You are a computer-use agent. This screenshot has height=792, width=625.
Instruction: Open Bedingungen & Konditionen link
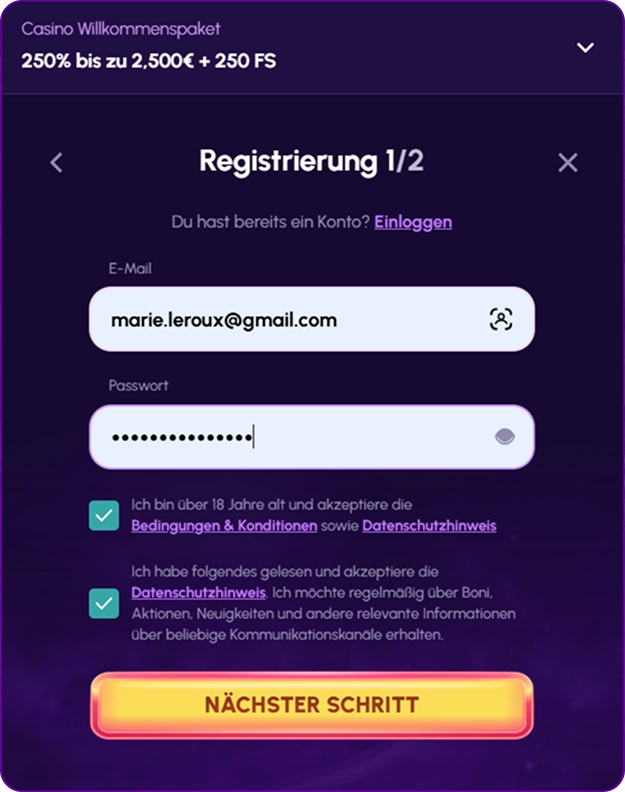(224, 526)
